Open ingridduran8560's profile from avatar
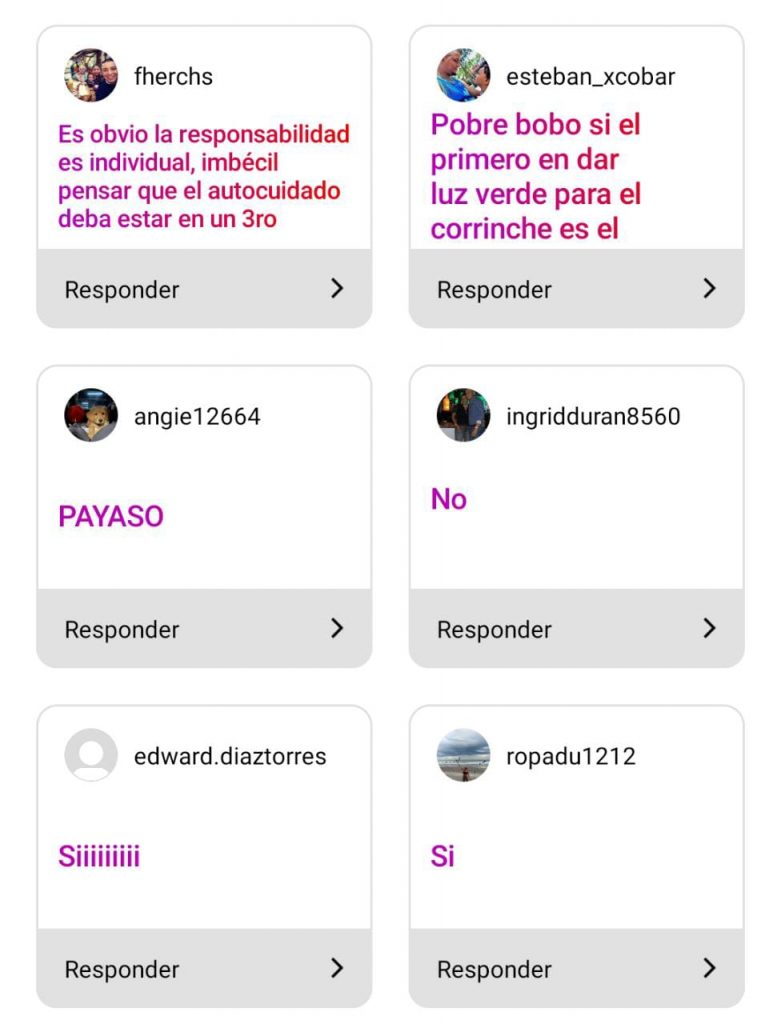 pyautogui.click(x=463, y=415)
